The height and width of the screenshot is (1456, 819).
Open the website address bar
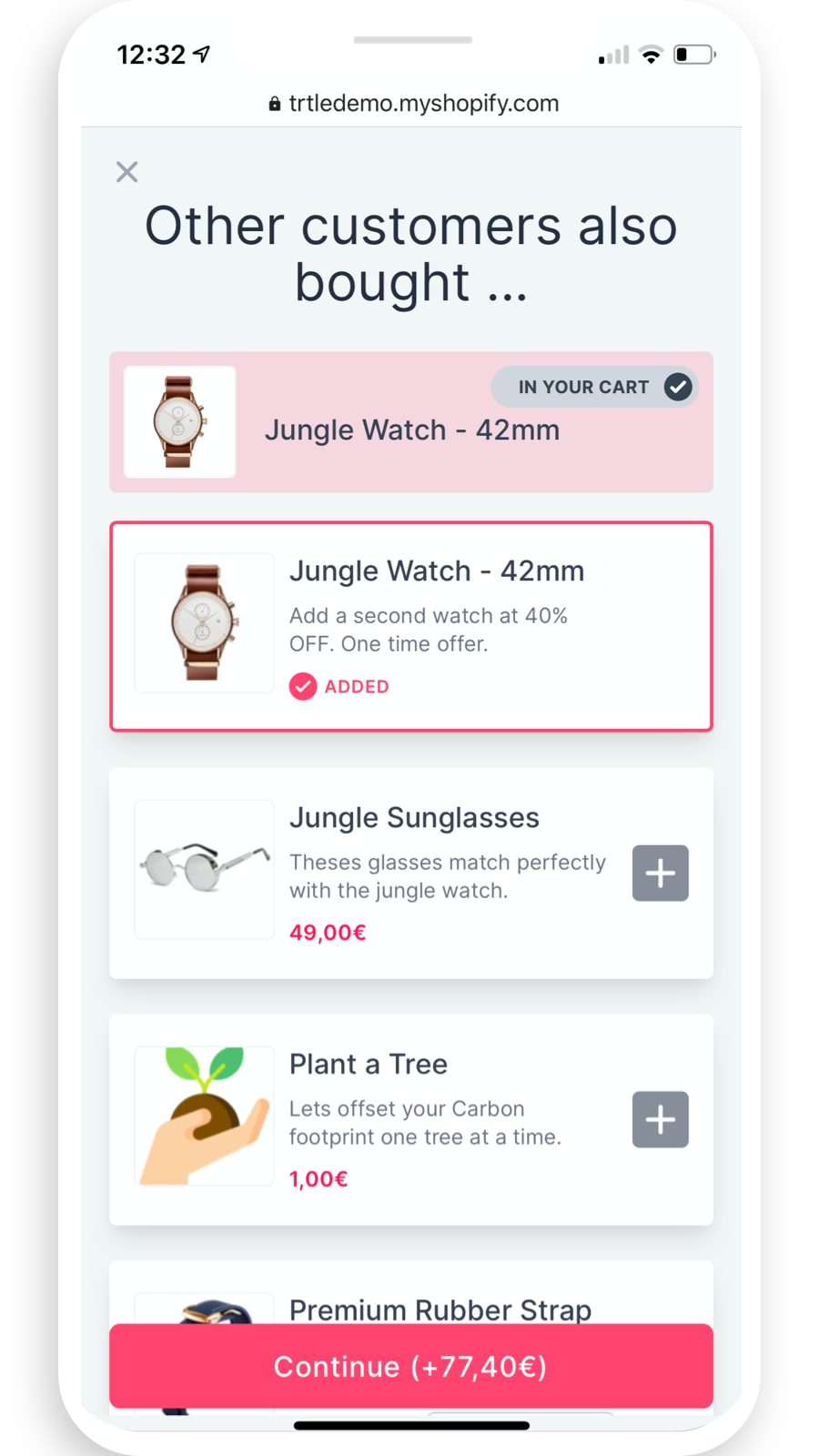(x=413, y=103)
